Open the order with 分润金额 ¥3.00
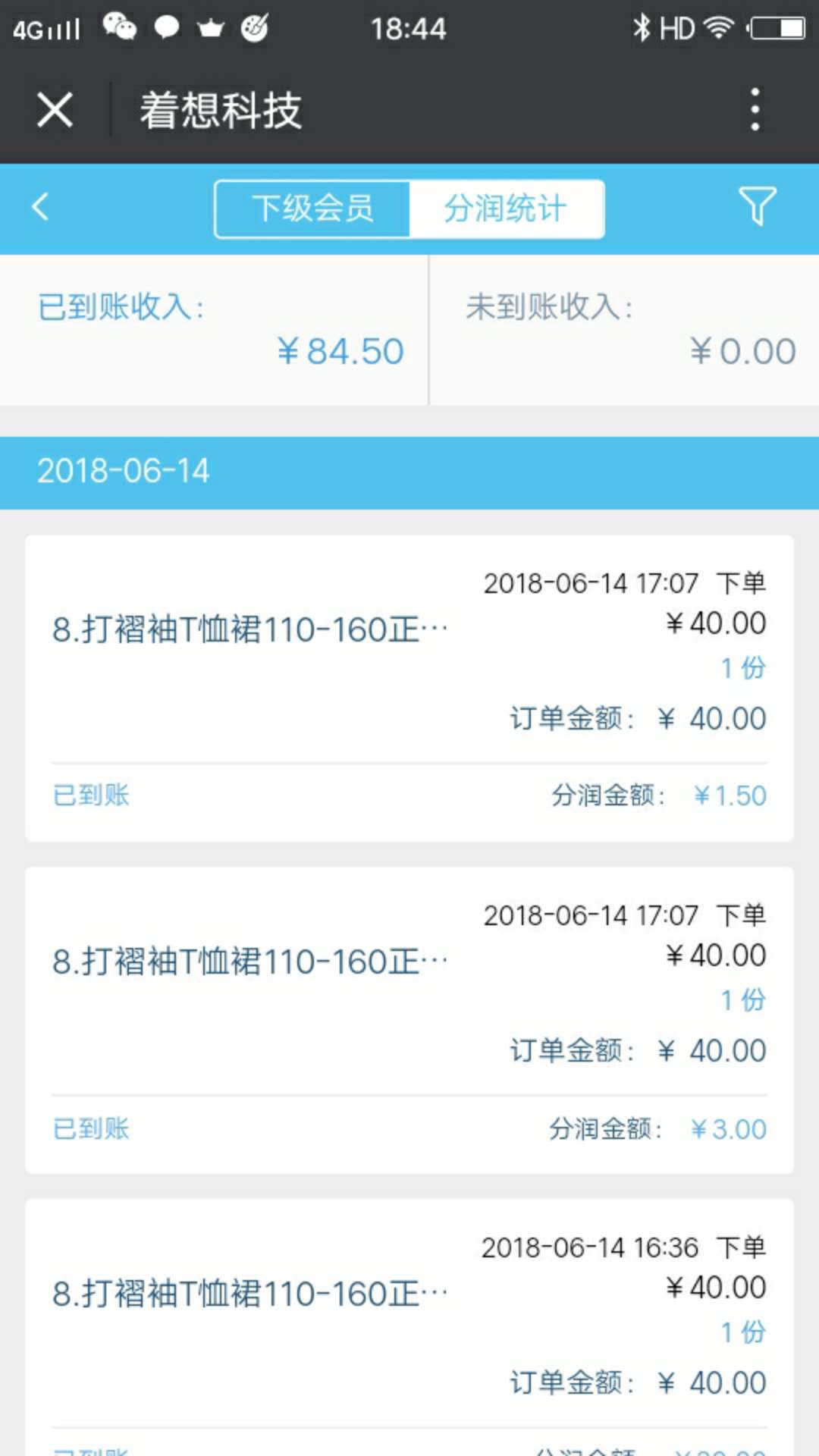819x1456 pixels. pos(409,1021)
